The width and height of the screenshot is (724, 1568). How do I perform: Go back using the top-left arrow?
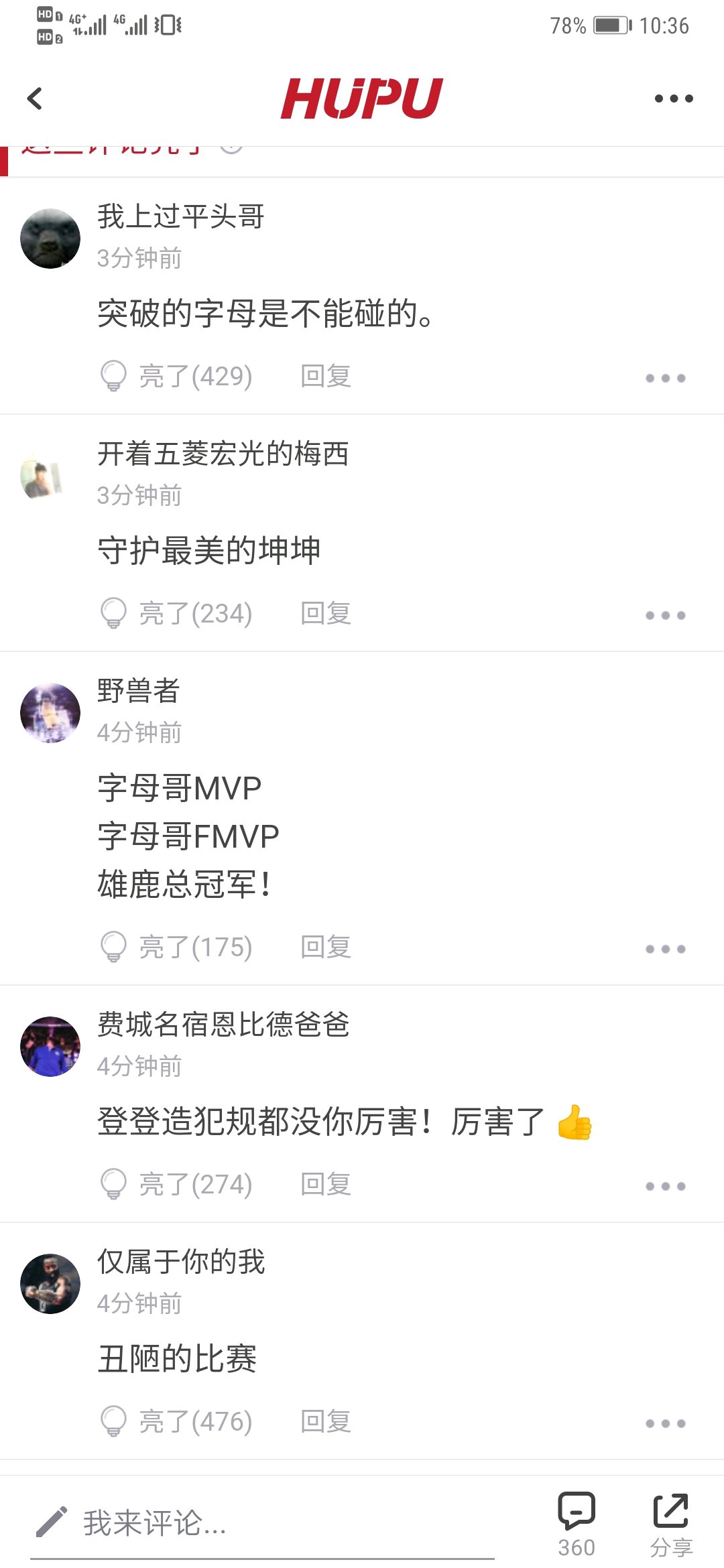(35, 99)
